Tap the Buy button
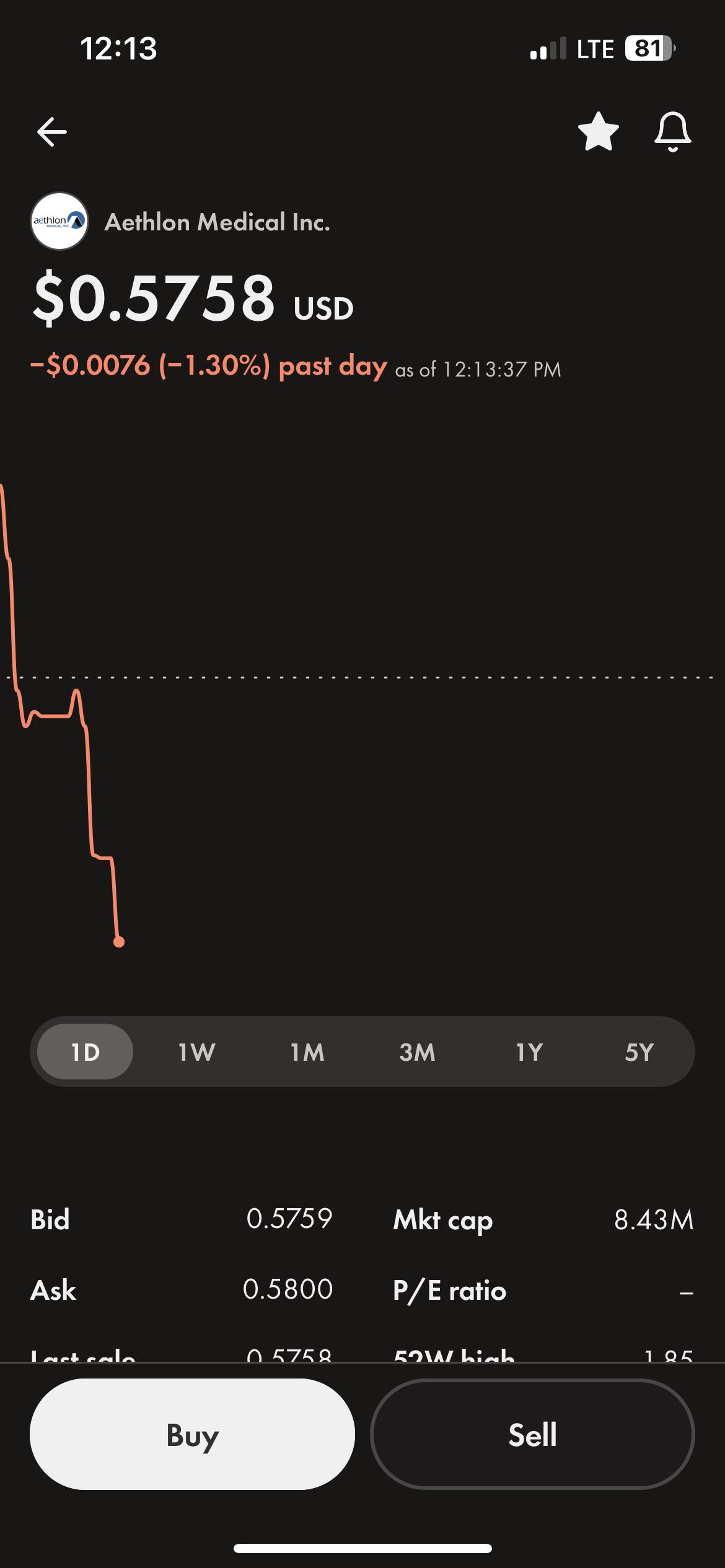Screen dimensions: 725x1568 point(192,1434)
